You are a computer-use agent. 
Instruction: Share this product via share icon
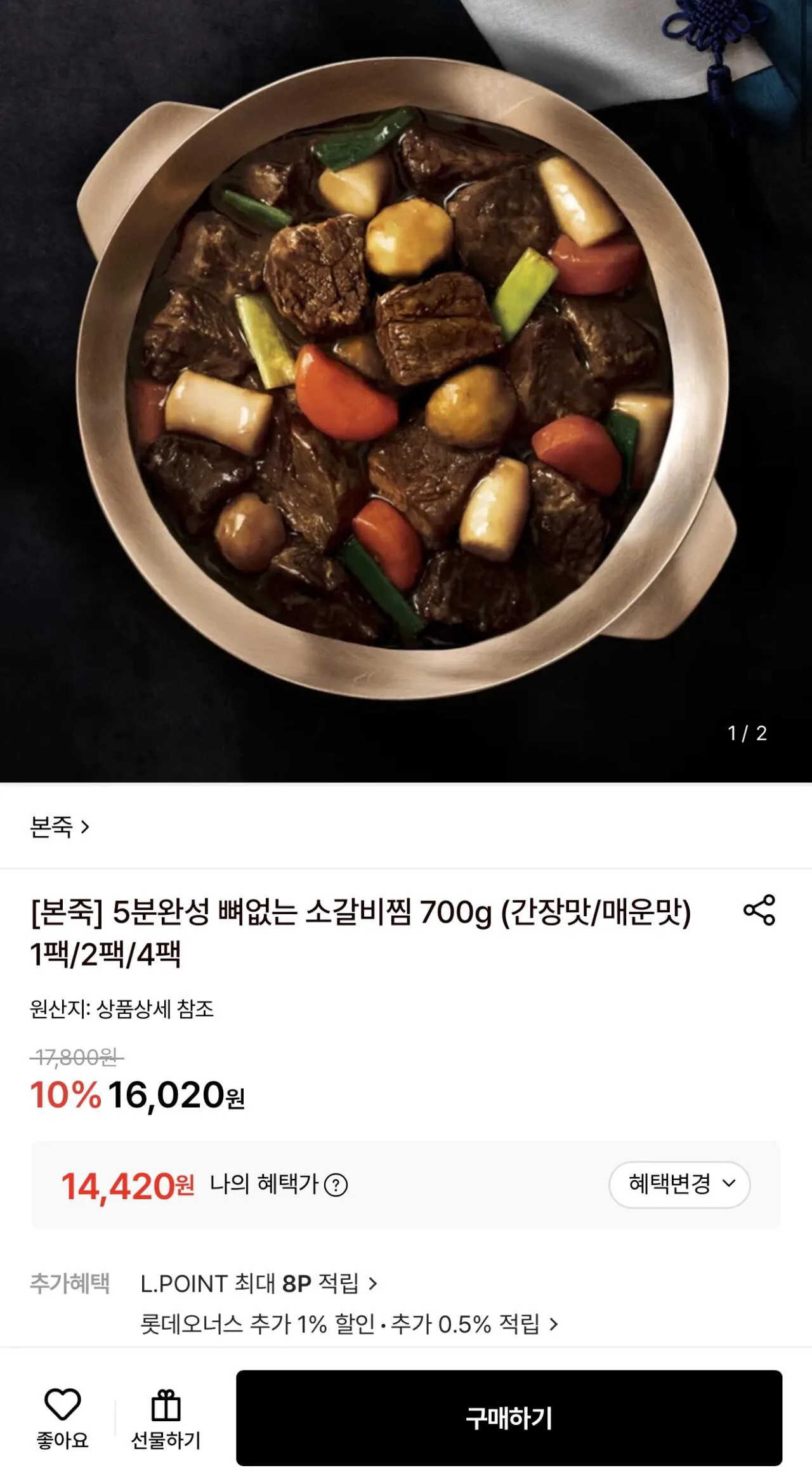pos(759,910)
